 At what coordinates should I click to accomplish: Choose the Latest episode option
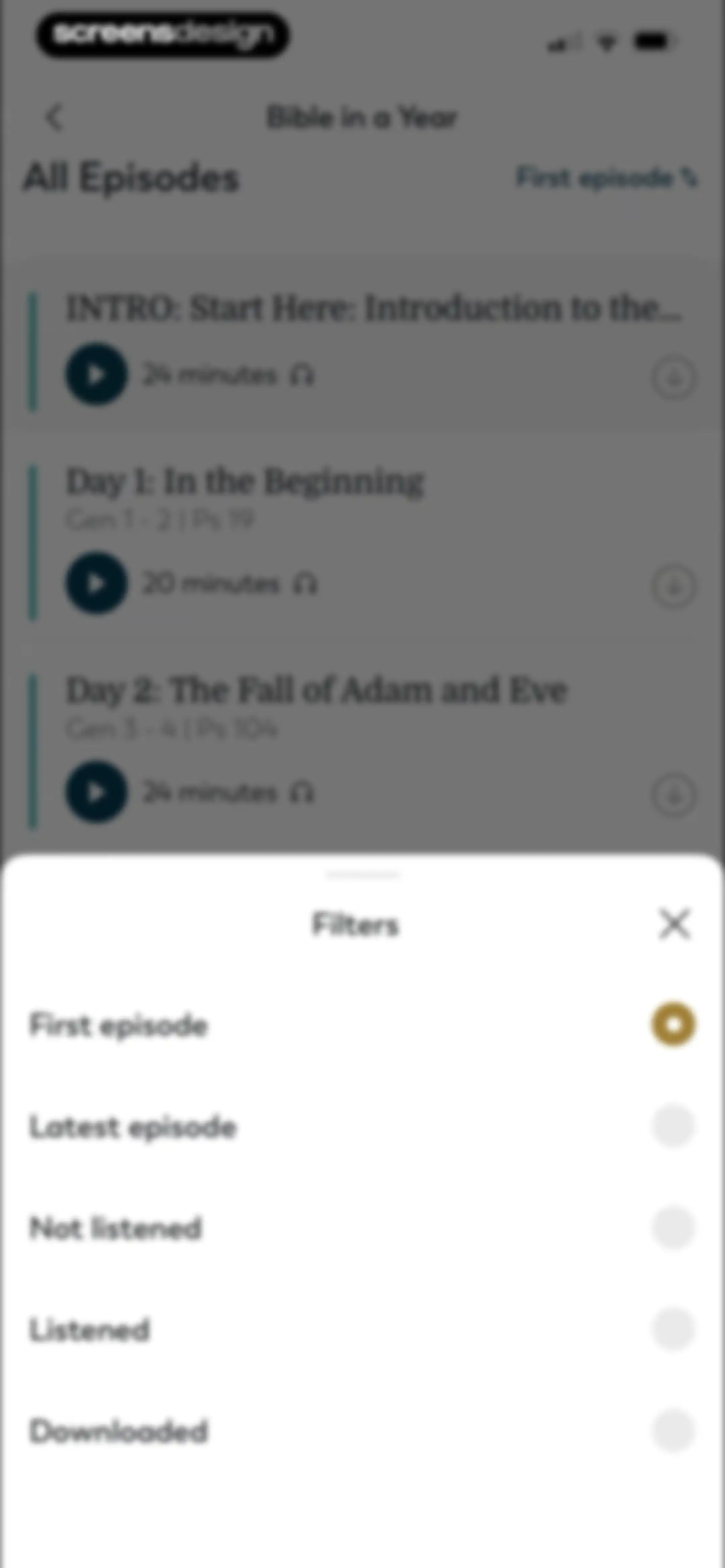362,1127
